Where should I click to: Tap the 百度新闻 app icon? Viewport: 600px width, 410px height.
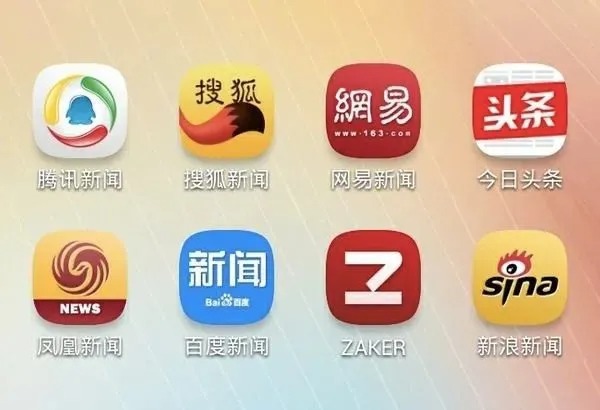point(226,278)
